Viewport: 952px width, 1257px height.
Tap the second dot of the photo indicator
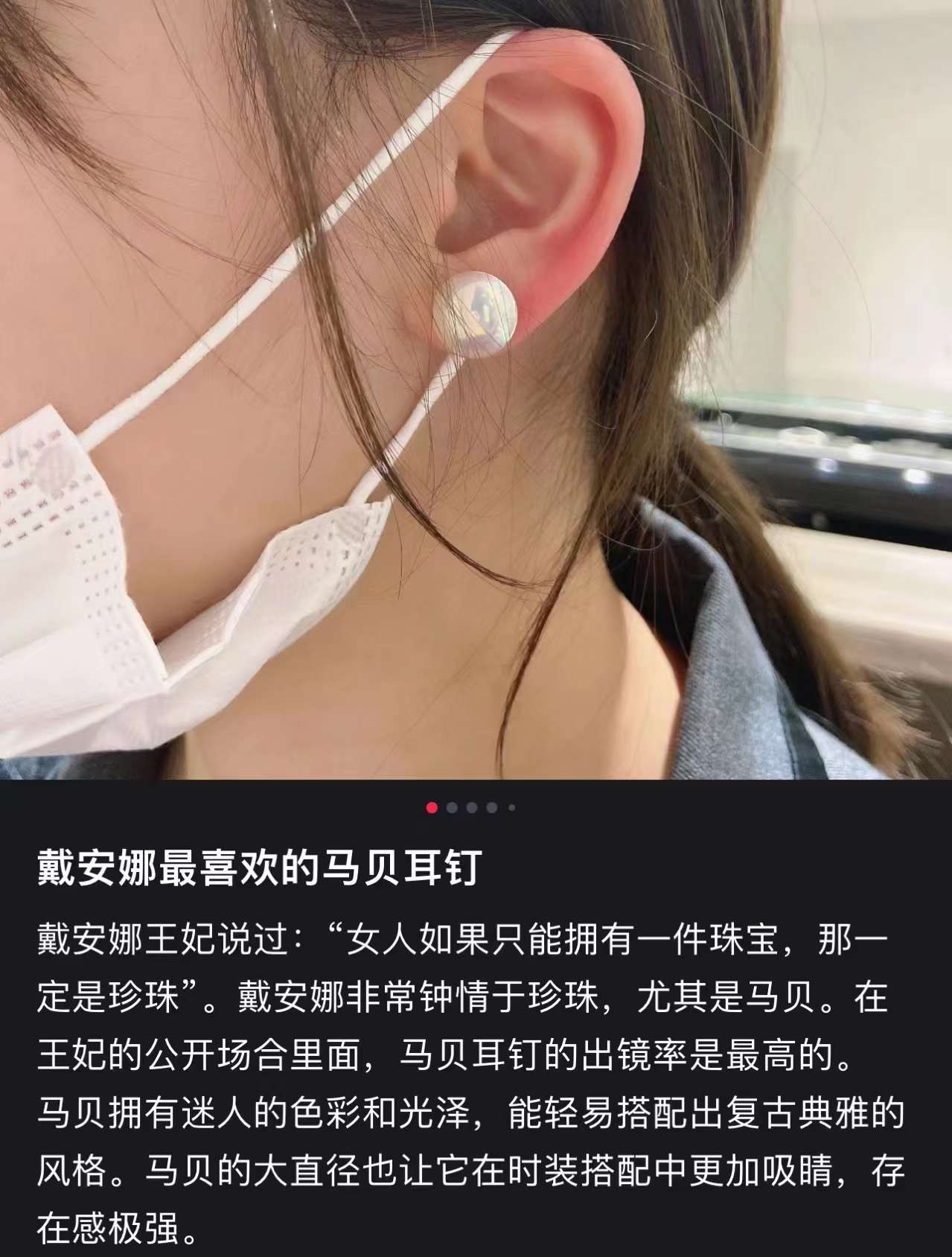452,808
